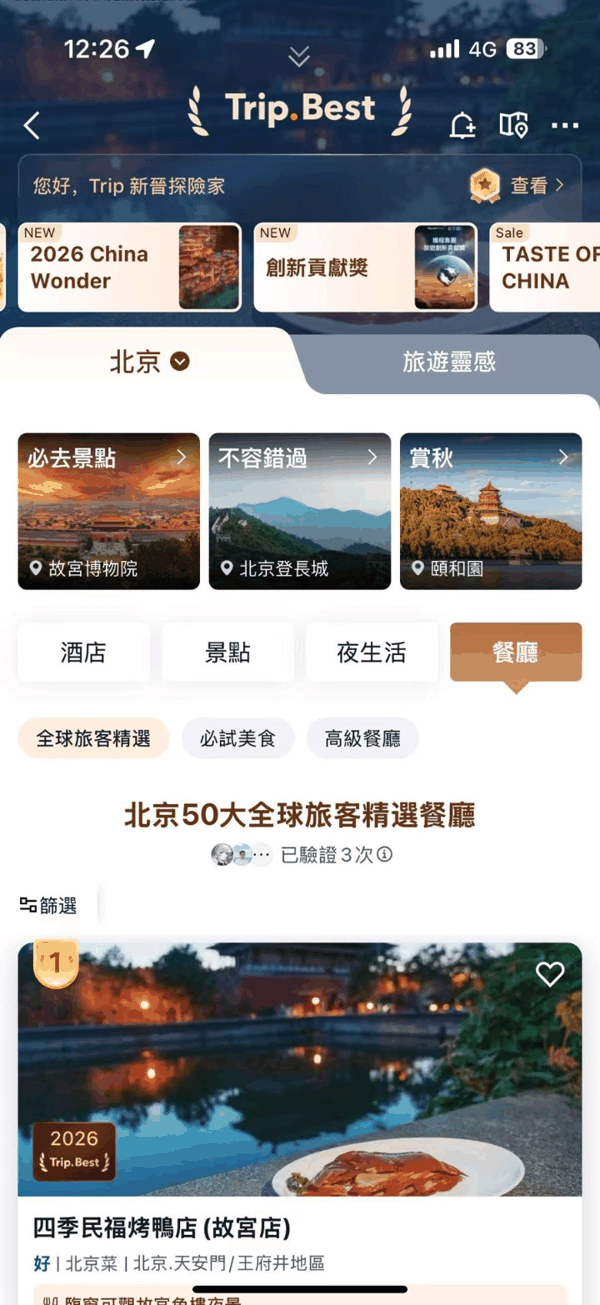This screenshot has width=600, height=1305.
Task: Open the 必去景點 故宮博物院 card
Action: click(109, 511)
